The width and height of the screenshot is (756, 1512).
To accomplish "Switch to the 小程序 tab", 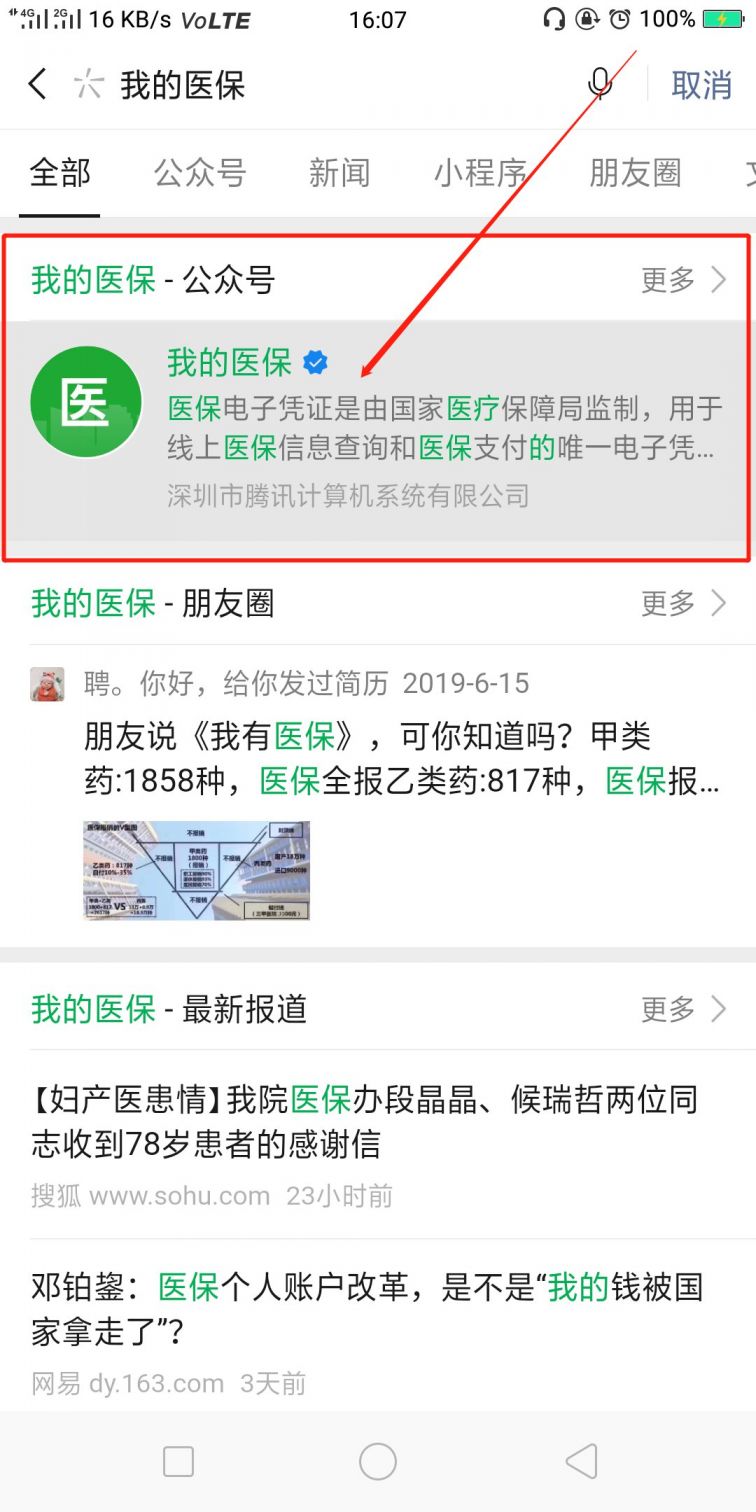I will 480,173.
